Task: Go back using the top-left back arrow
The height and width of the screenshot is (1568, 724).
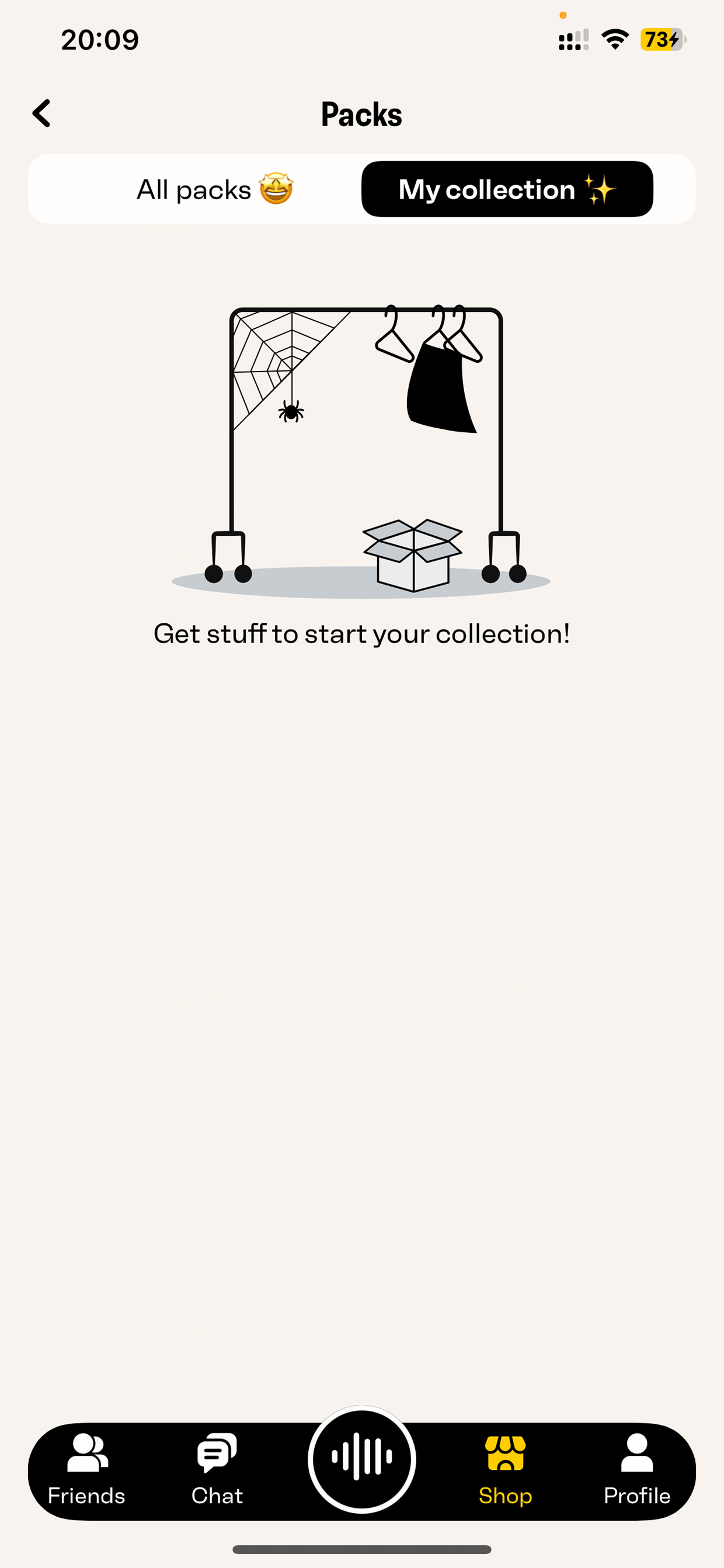Action: pos(41,114)
